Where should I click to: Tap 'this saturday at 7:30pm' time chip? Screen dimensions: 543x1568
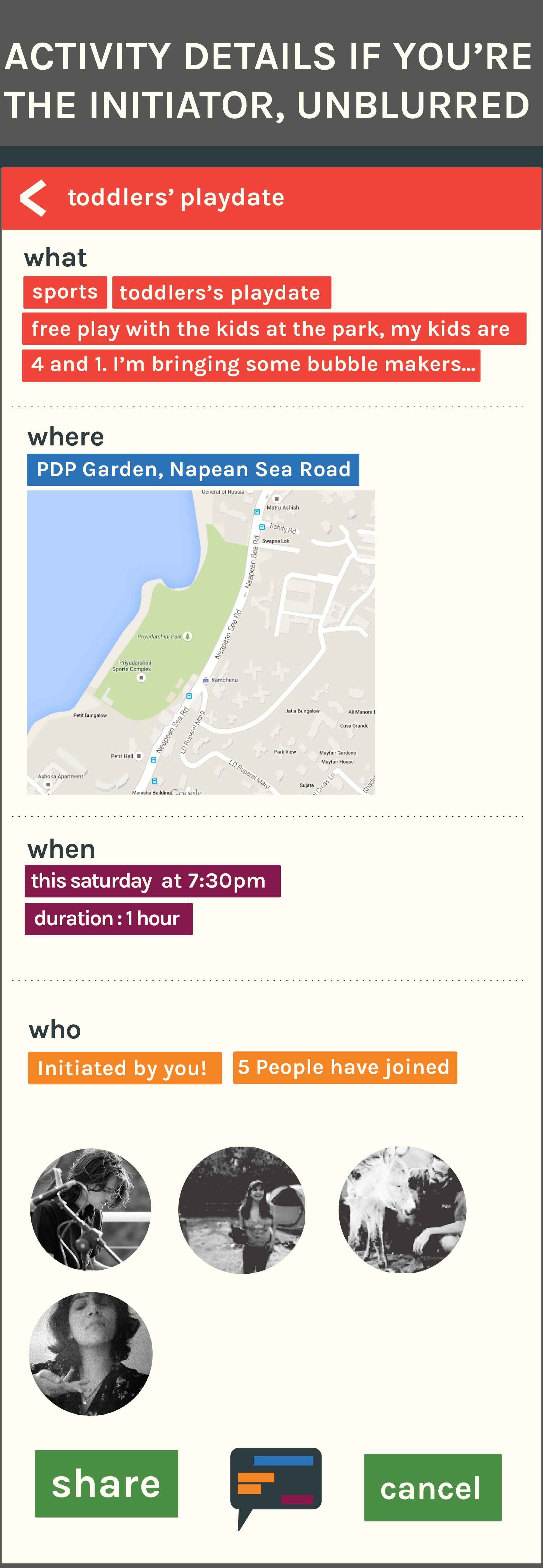(x=152, y=881)
